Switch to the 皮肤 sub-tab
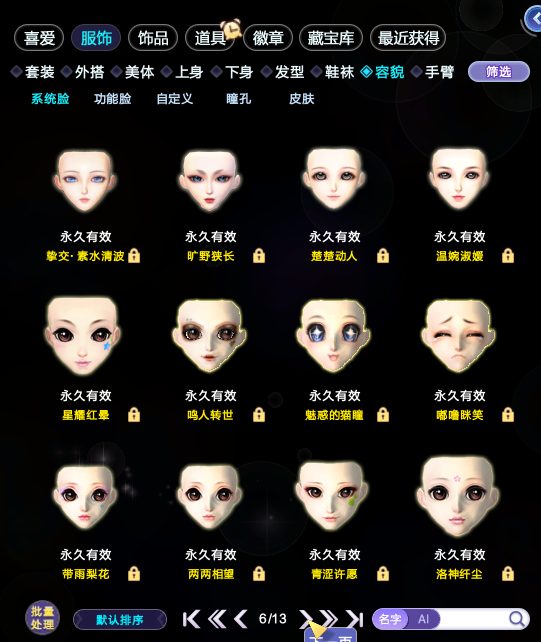The image size is (541, 642). coord(301,99)
